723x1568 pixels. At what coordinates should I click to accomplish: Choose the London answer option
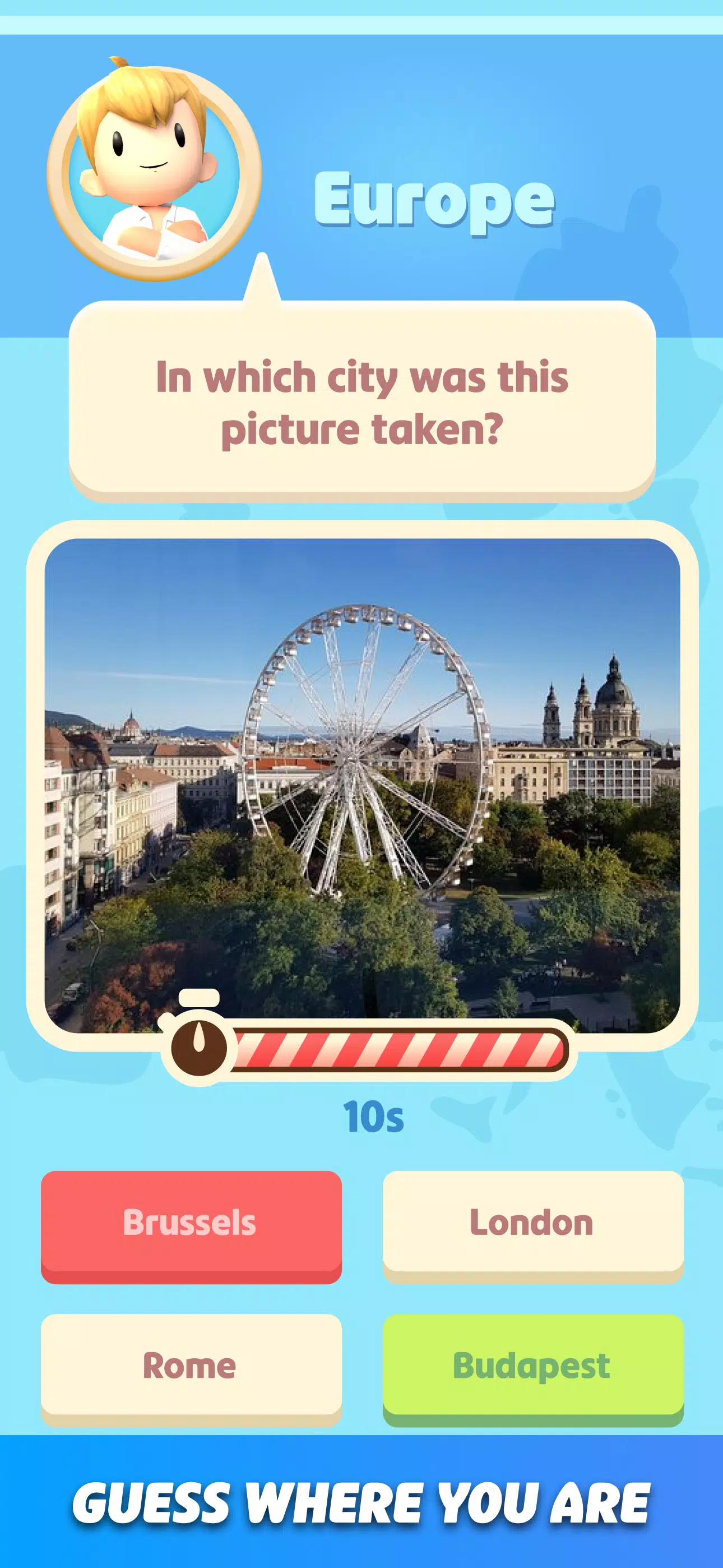coord(532,1224)
